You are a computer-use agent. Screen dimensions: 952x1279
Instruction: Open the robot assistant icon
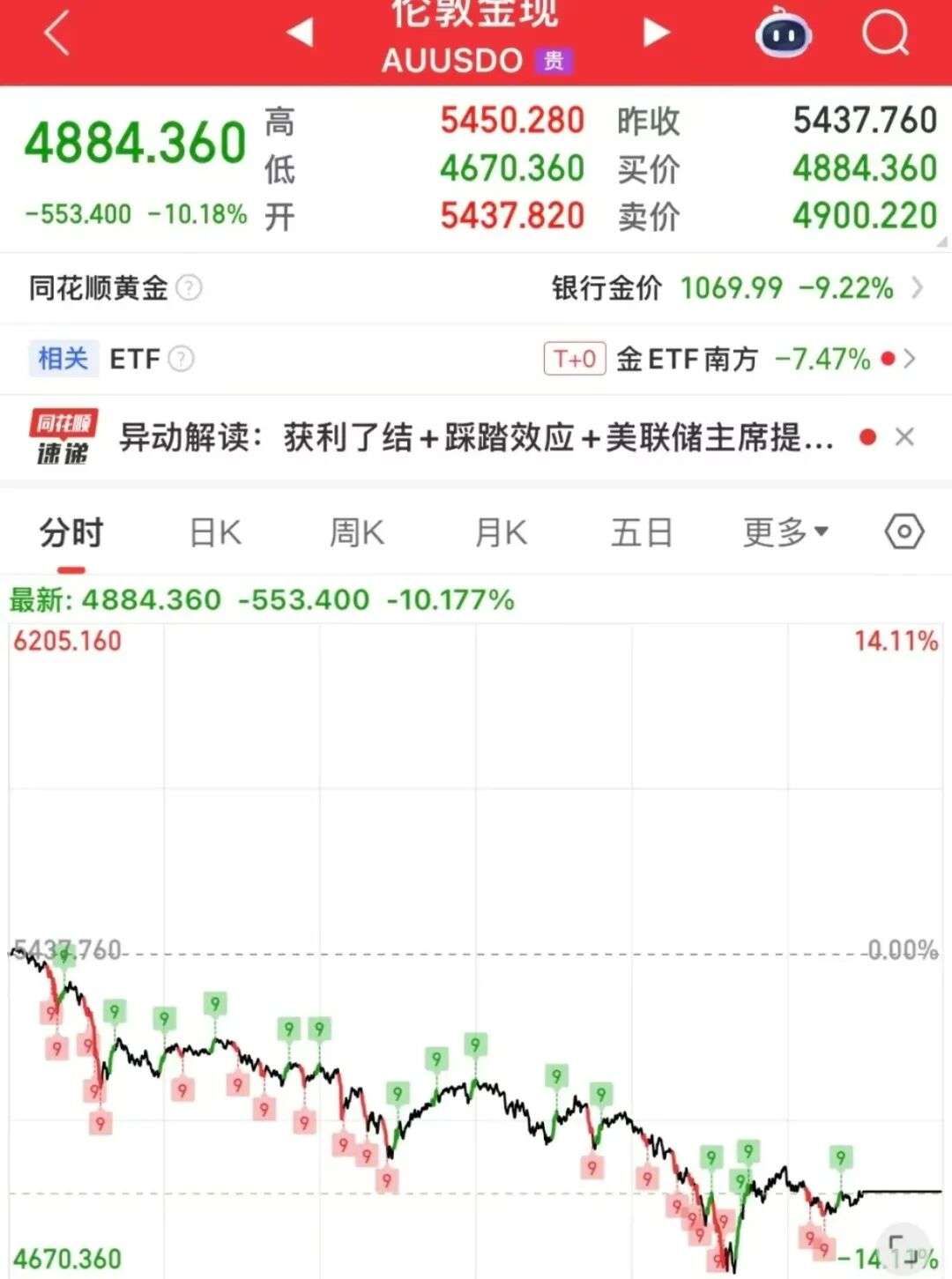(783, 35)
